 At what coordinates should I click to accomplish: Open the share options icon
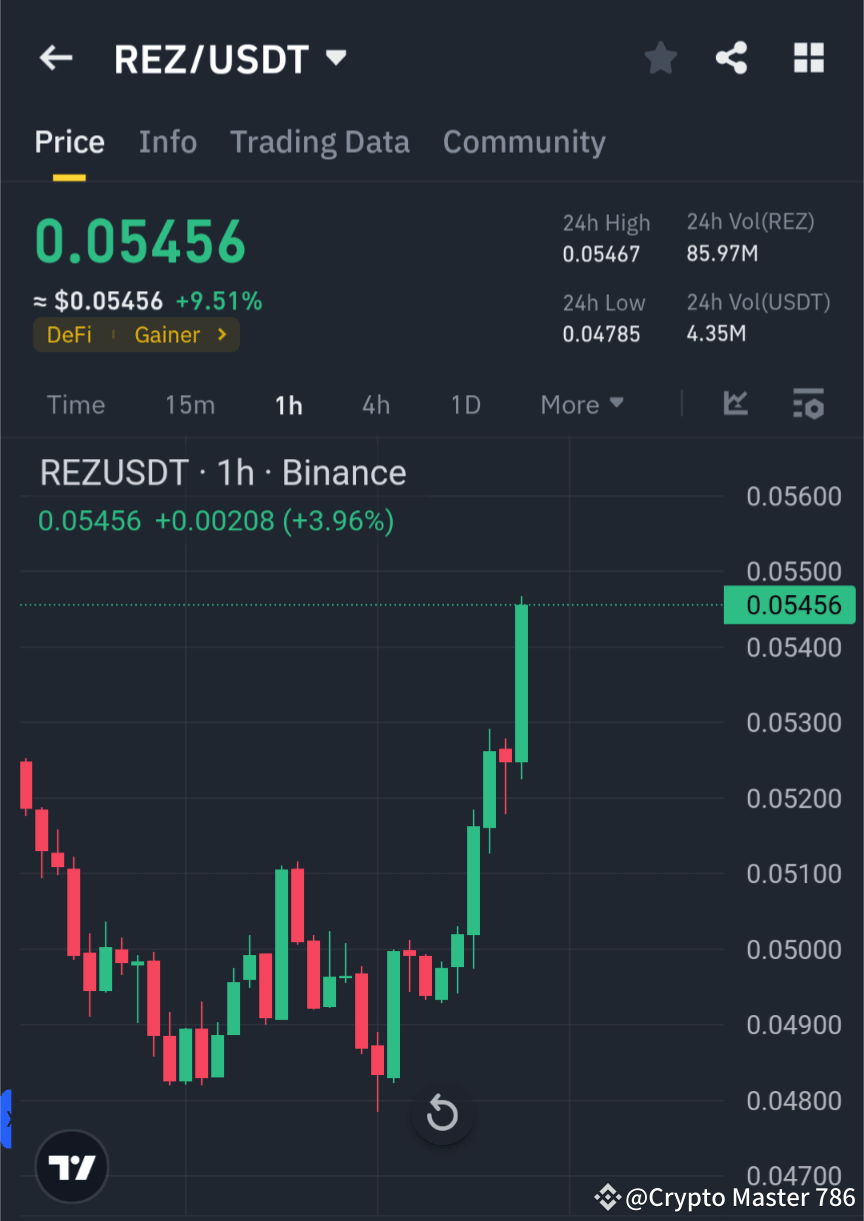(732, 57)
